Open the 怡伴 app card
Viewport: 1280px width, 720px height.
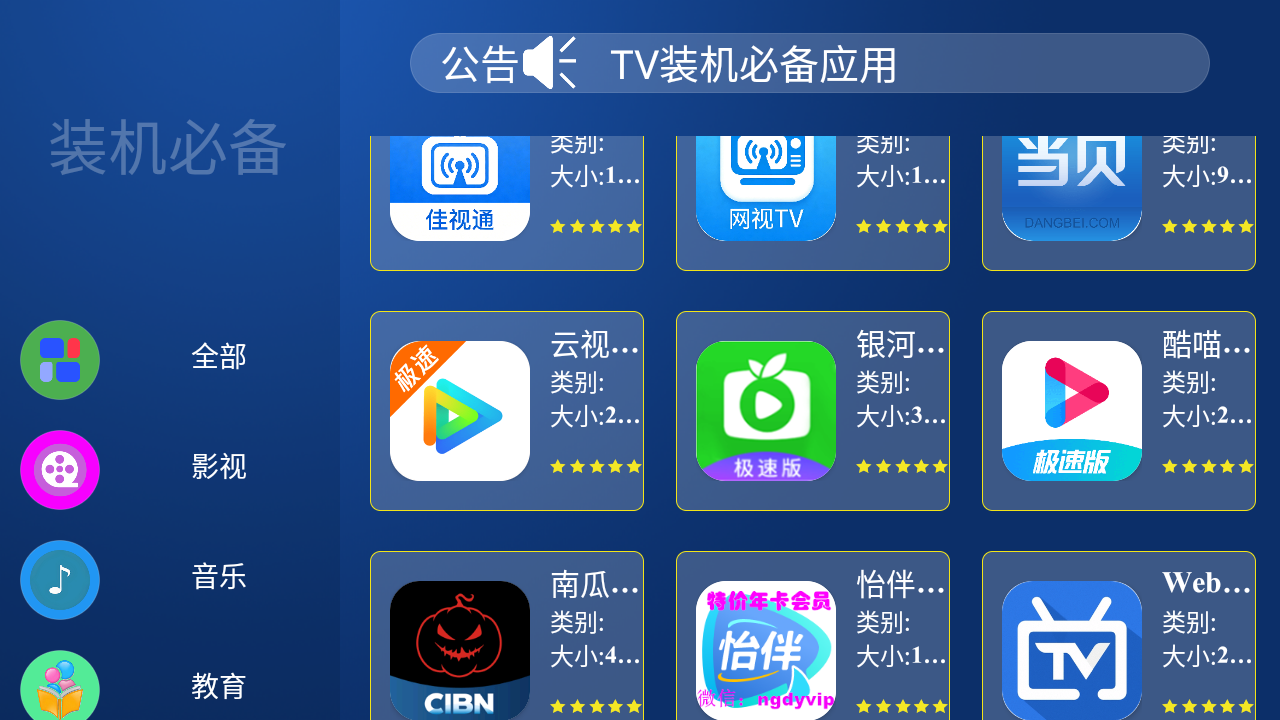(813, 640)
